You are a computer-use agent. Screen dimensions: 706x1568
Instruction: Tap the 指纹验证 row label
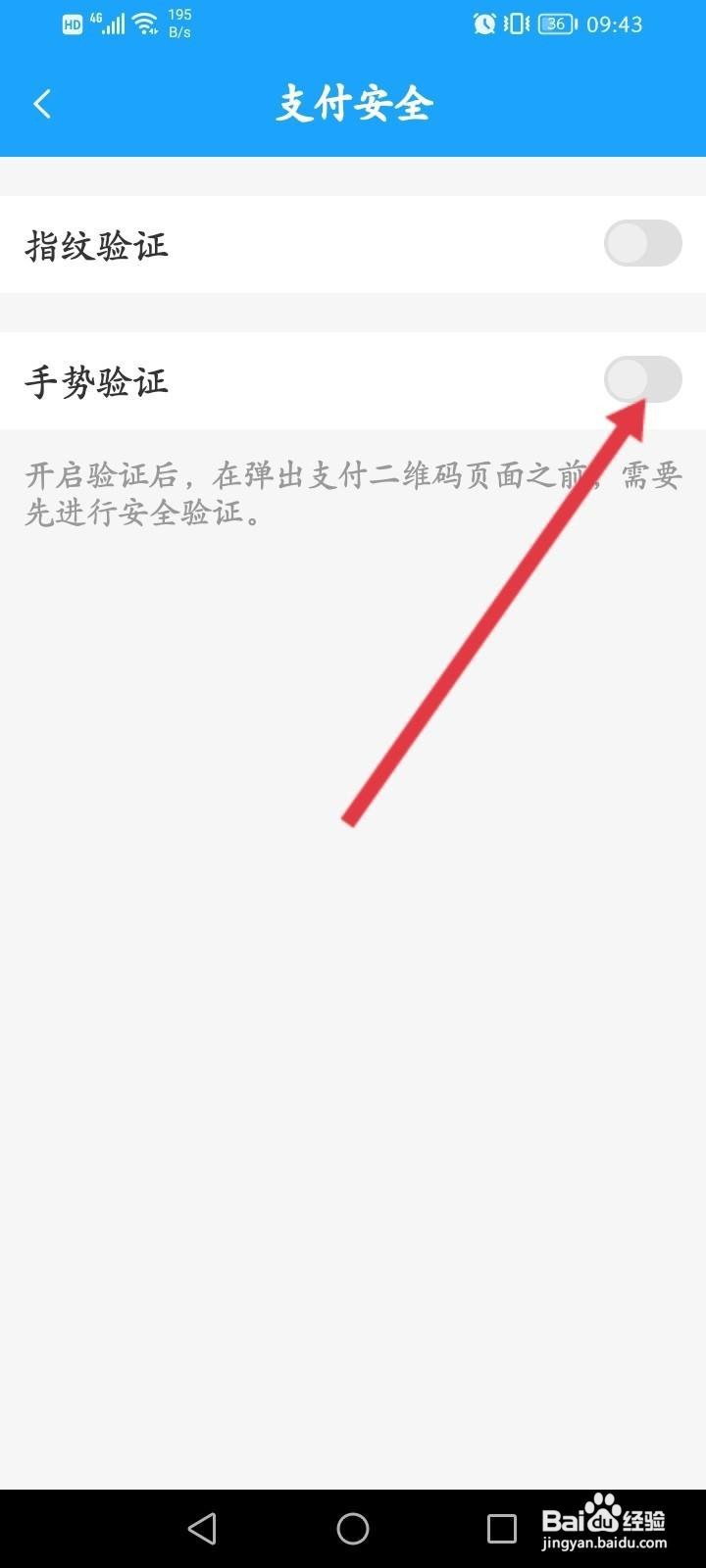pyautogui.click(x=95, y=245)
